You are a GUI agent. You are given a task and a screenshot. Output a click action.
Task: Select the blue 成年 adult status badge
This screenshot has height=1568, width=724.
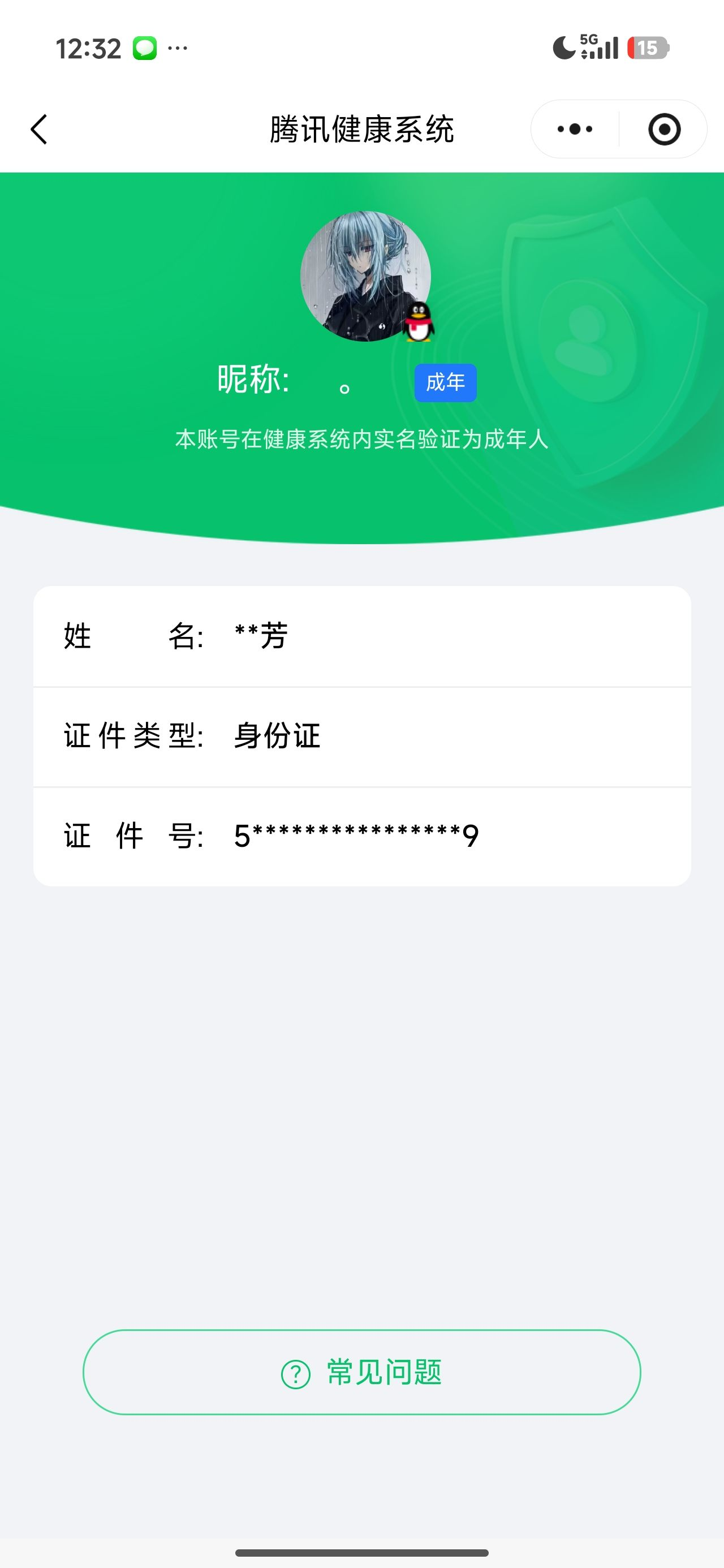445,382
